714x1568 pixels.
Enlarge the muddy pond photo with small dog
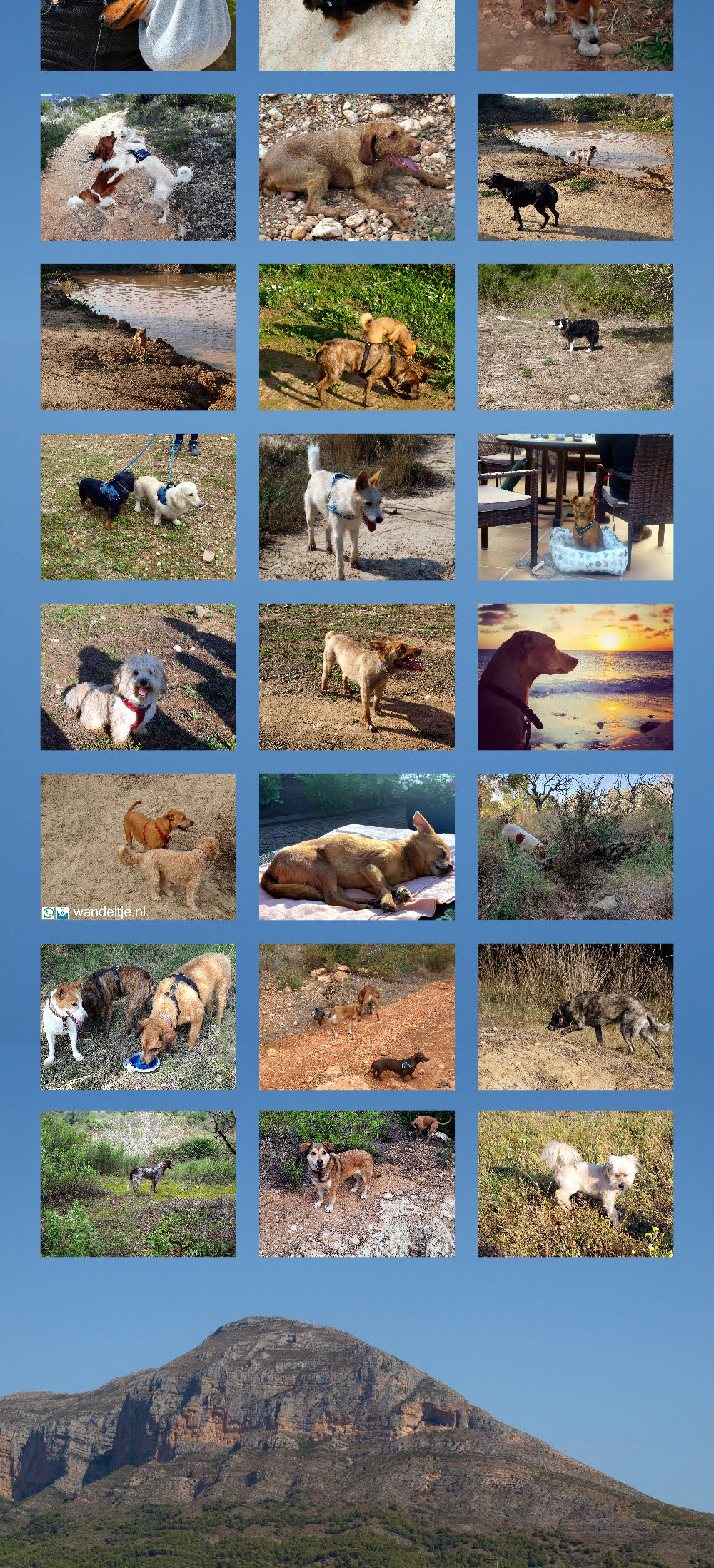click(x=138, y=337)
